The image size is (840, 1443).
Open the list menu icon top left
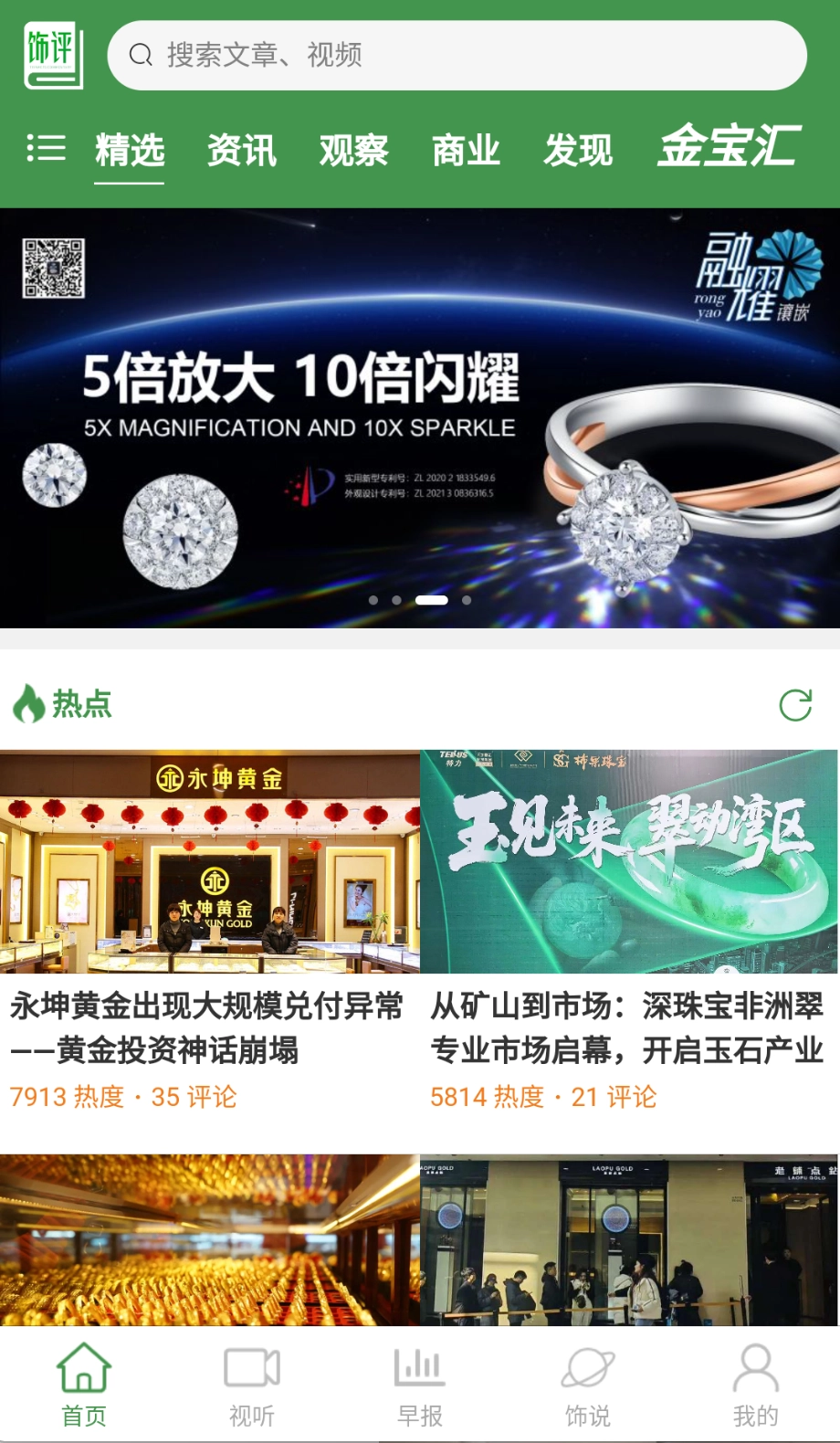46,149
